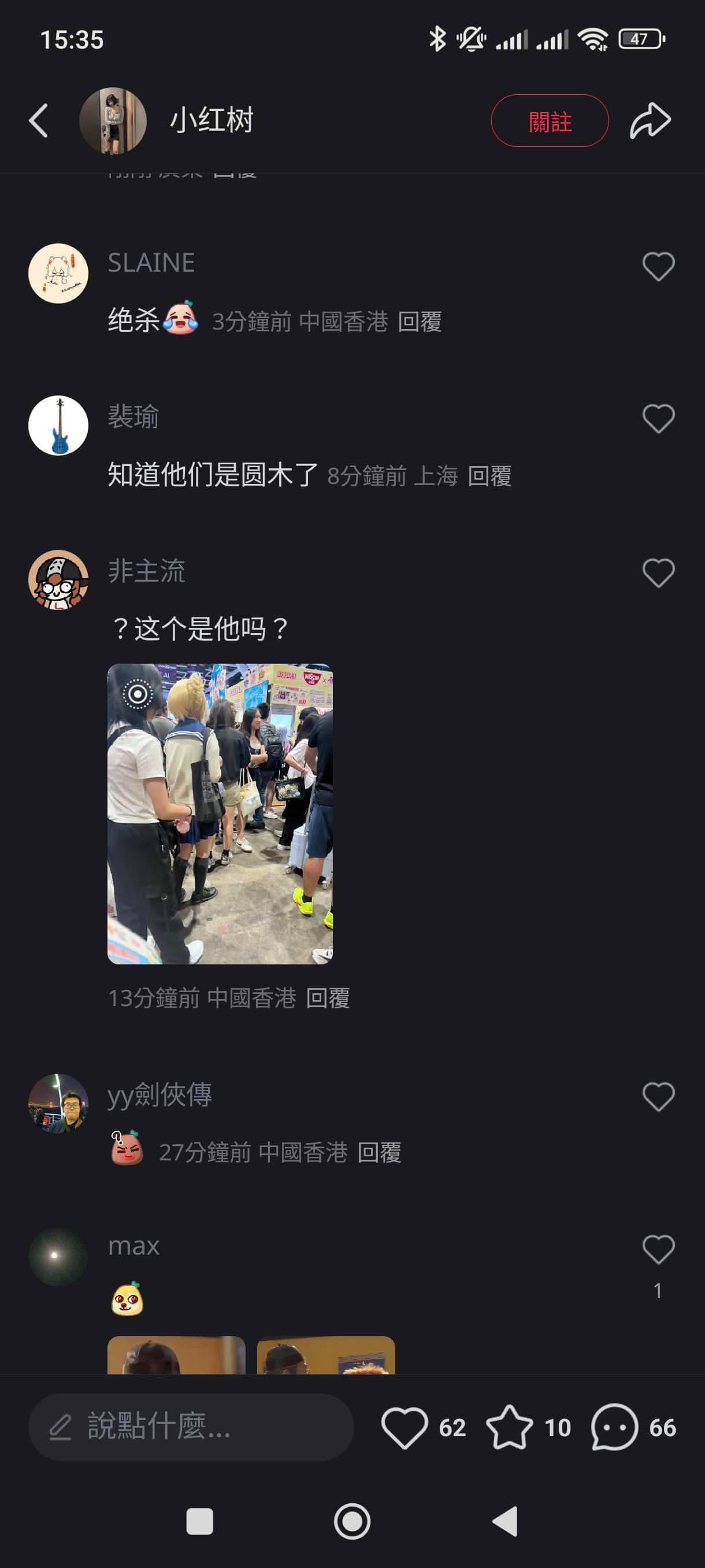Open 非主流's avatar
Viewport: 705px width, 1568px height.
[58, 579]
